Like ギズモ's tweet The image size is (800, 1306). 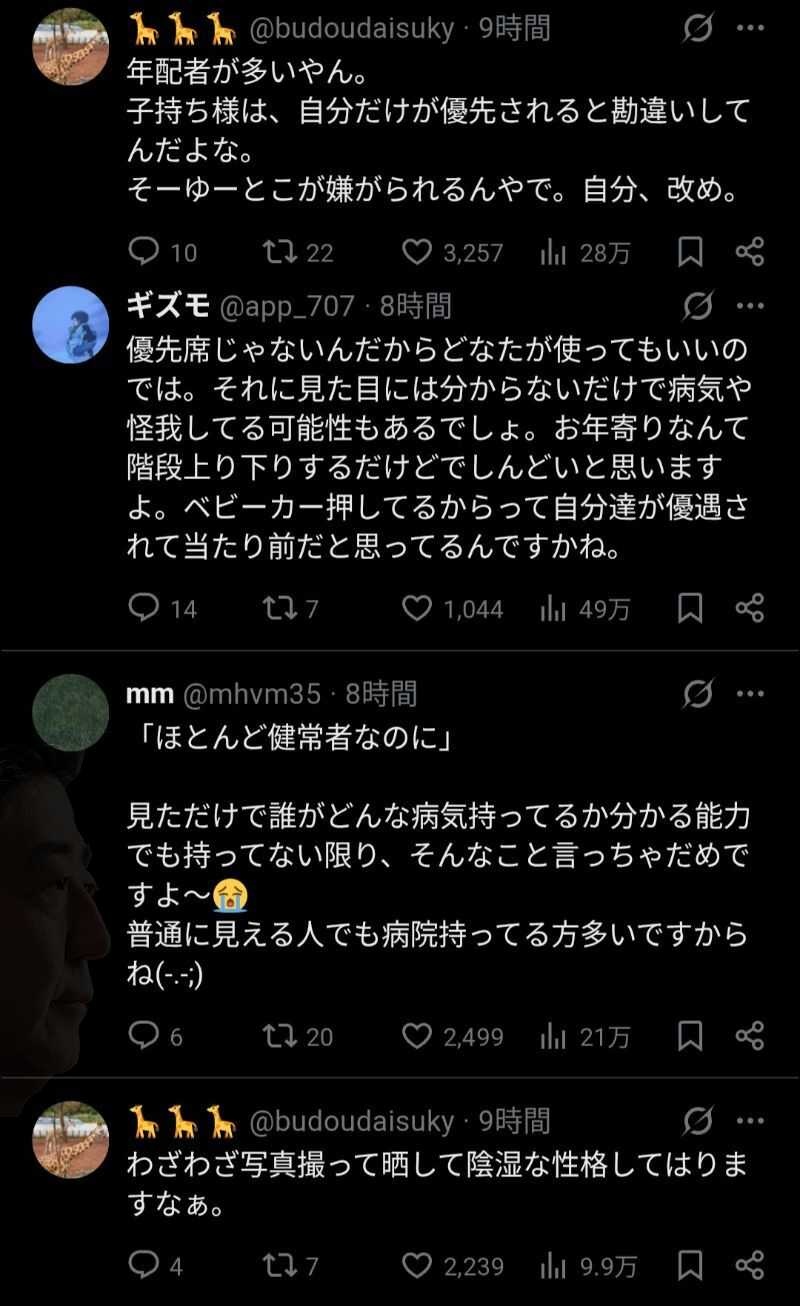tap(416, 608)
